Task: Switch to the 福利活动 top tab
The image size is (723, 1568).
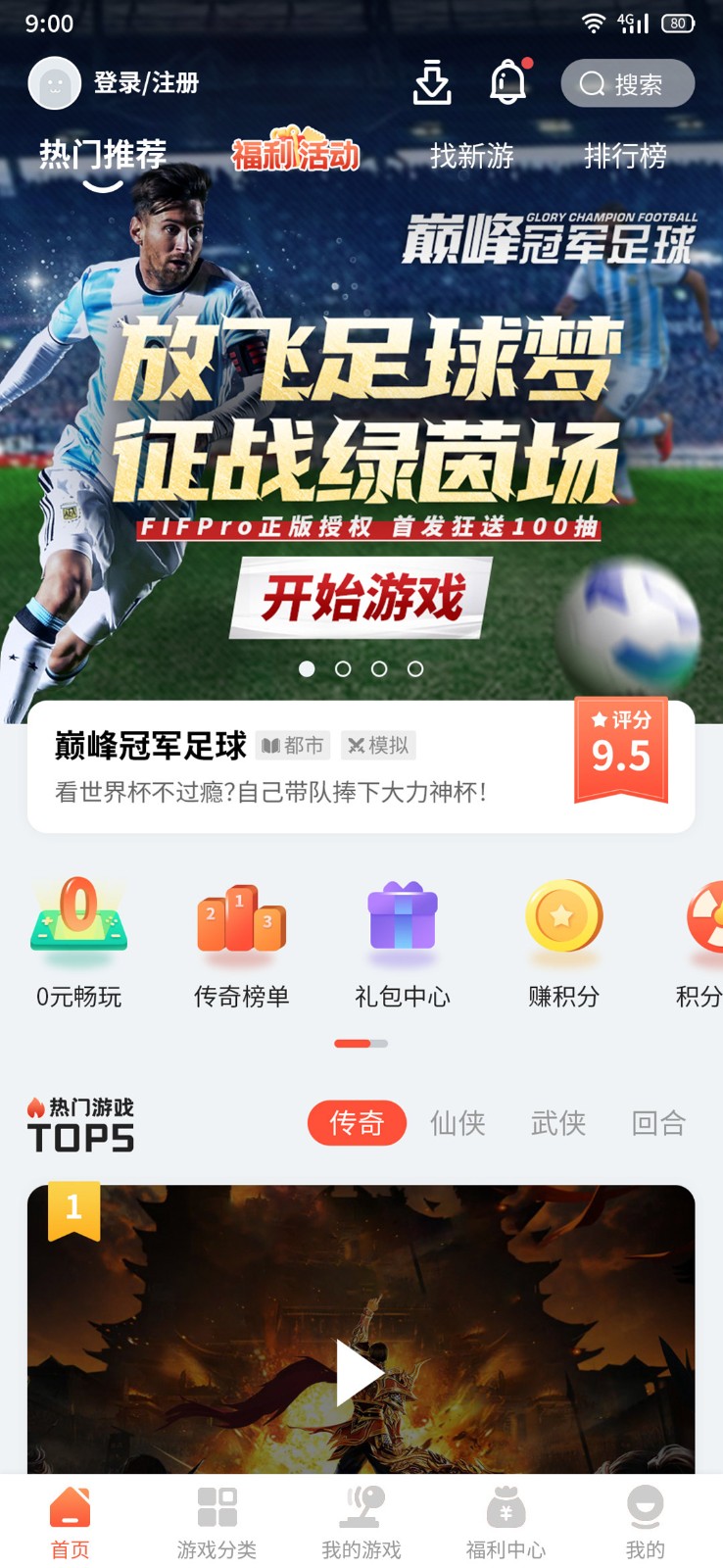Action: coord(295,153)
